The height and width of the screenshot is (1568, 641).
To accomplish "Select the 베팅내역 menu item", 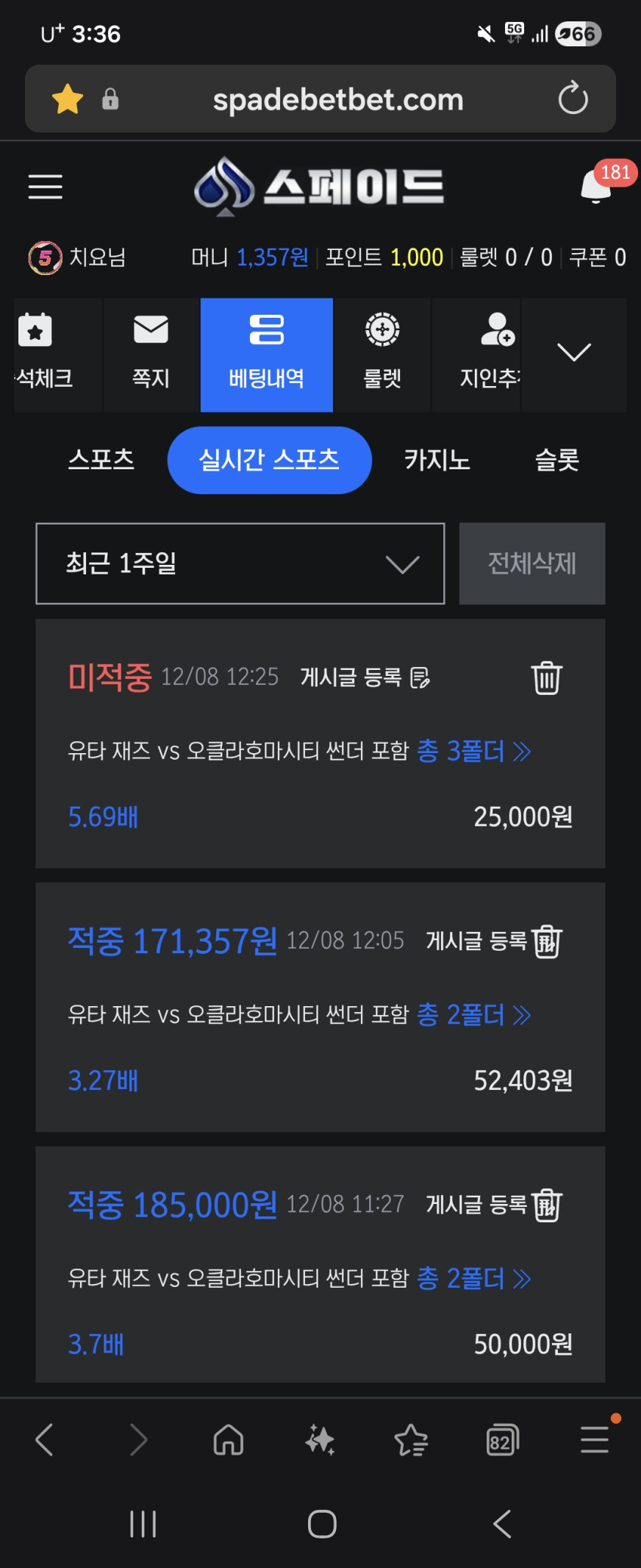I will (x=266, y=354).
